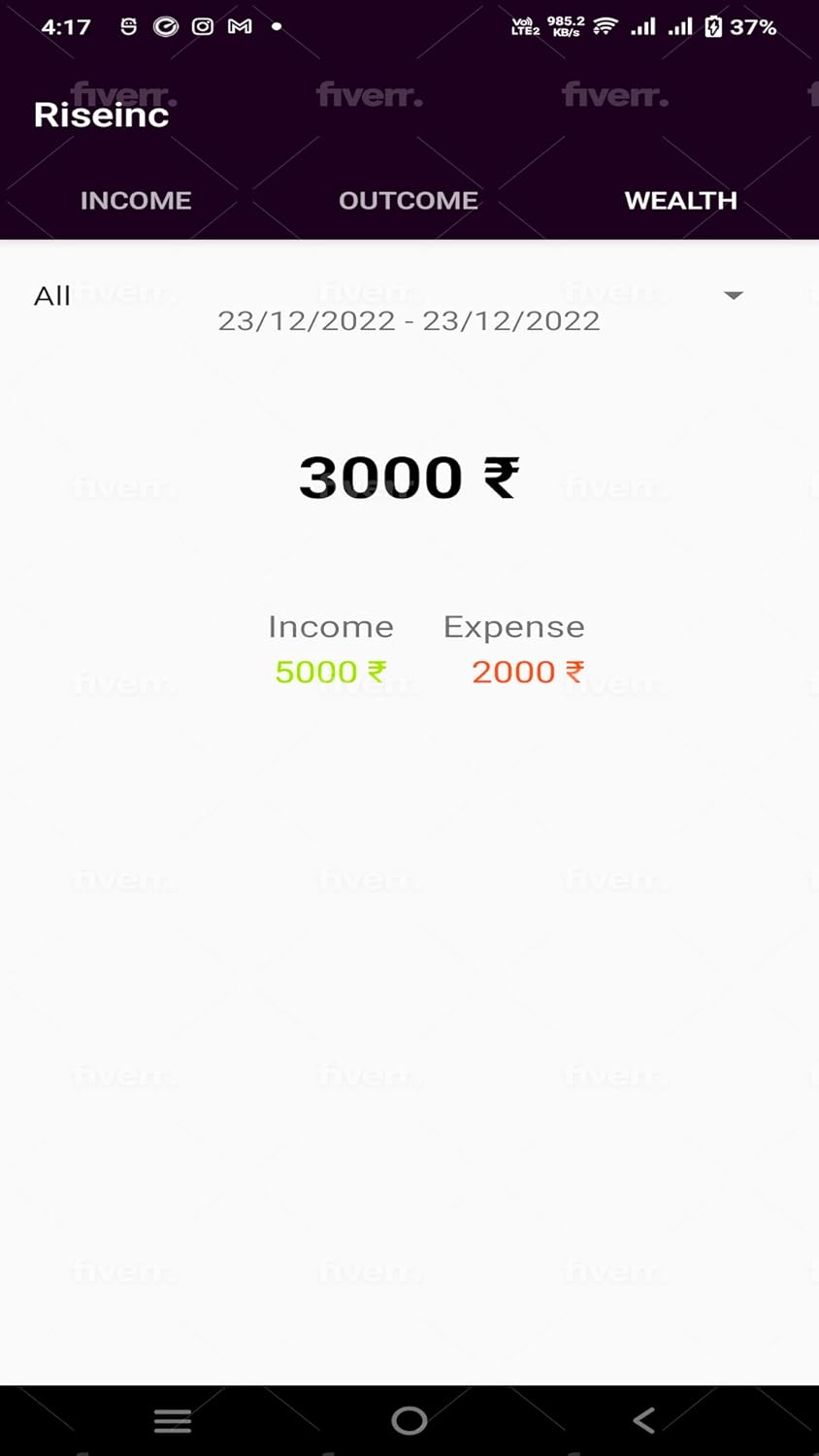Tap the 3000 ₹ total balance display
Image resolution: width=819 pixels, height=1456 pixels.
pyautogui.click(x=409, y=476)
